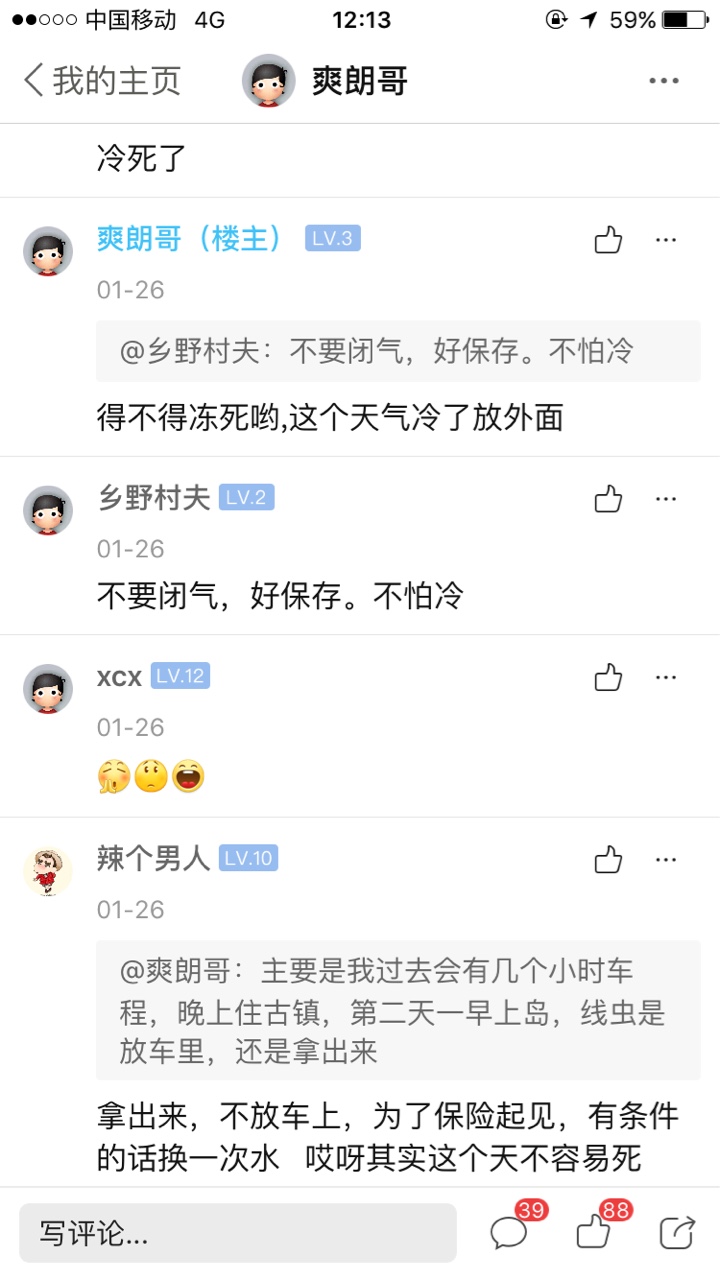Open 爽朗哥（楼主）commenter name
This screenshot has width=720, height=1280.
(190, 239)
